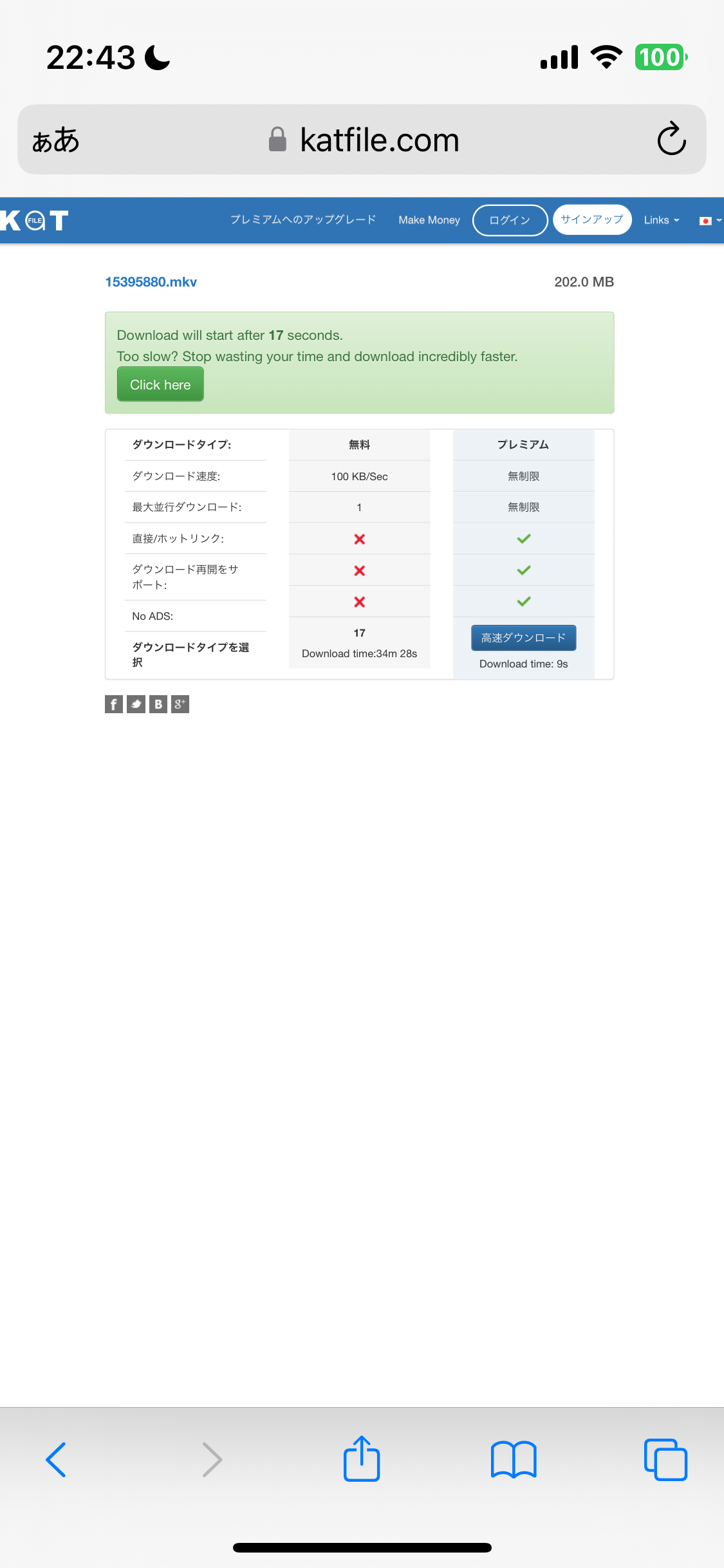Share the file on Twitter
Viewport: 724px width, 1568px height.
[136, 704]
